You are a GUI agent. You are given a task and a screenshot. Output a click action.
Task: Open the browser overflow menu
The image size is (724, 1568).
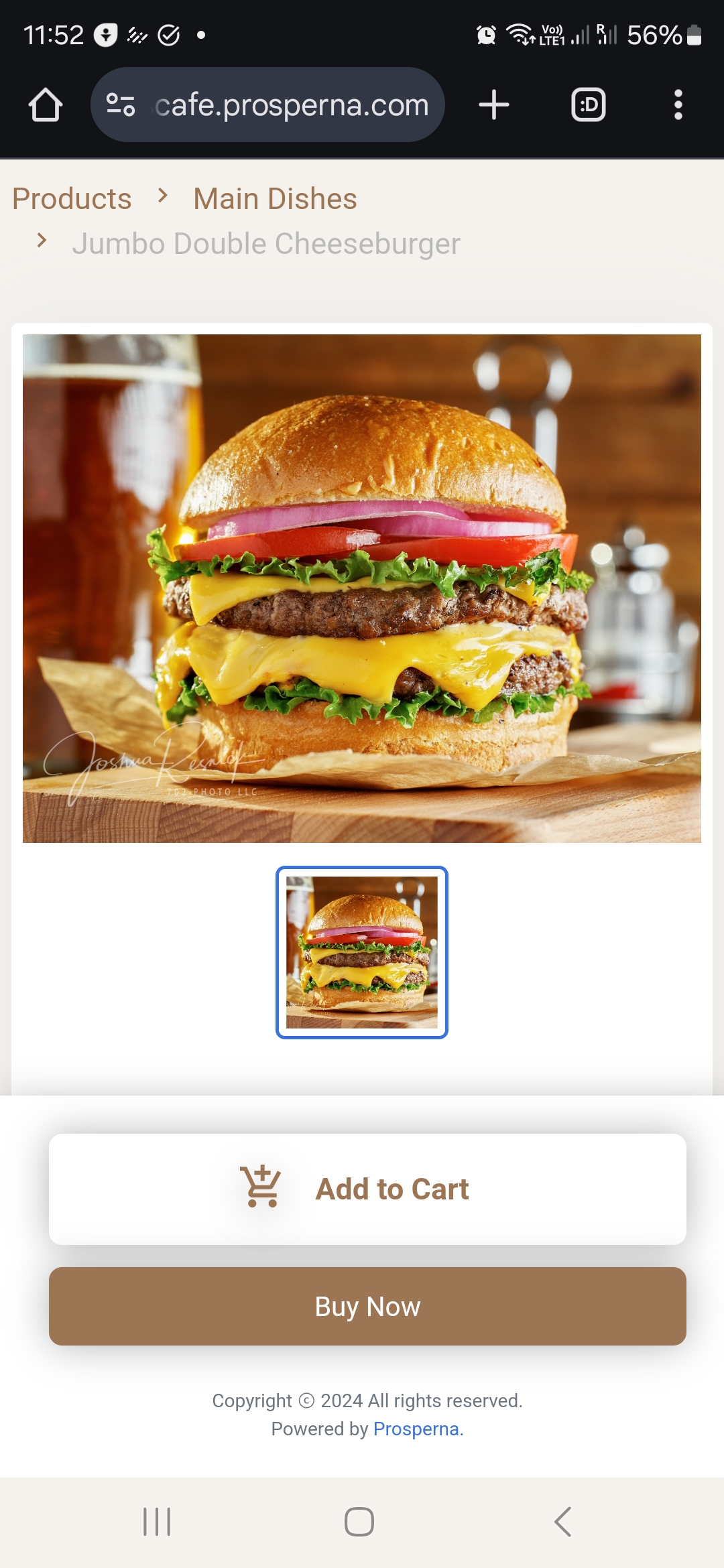(x=678, y=105)
